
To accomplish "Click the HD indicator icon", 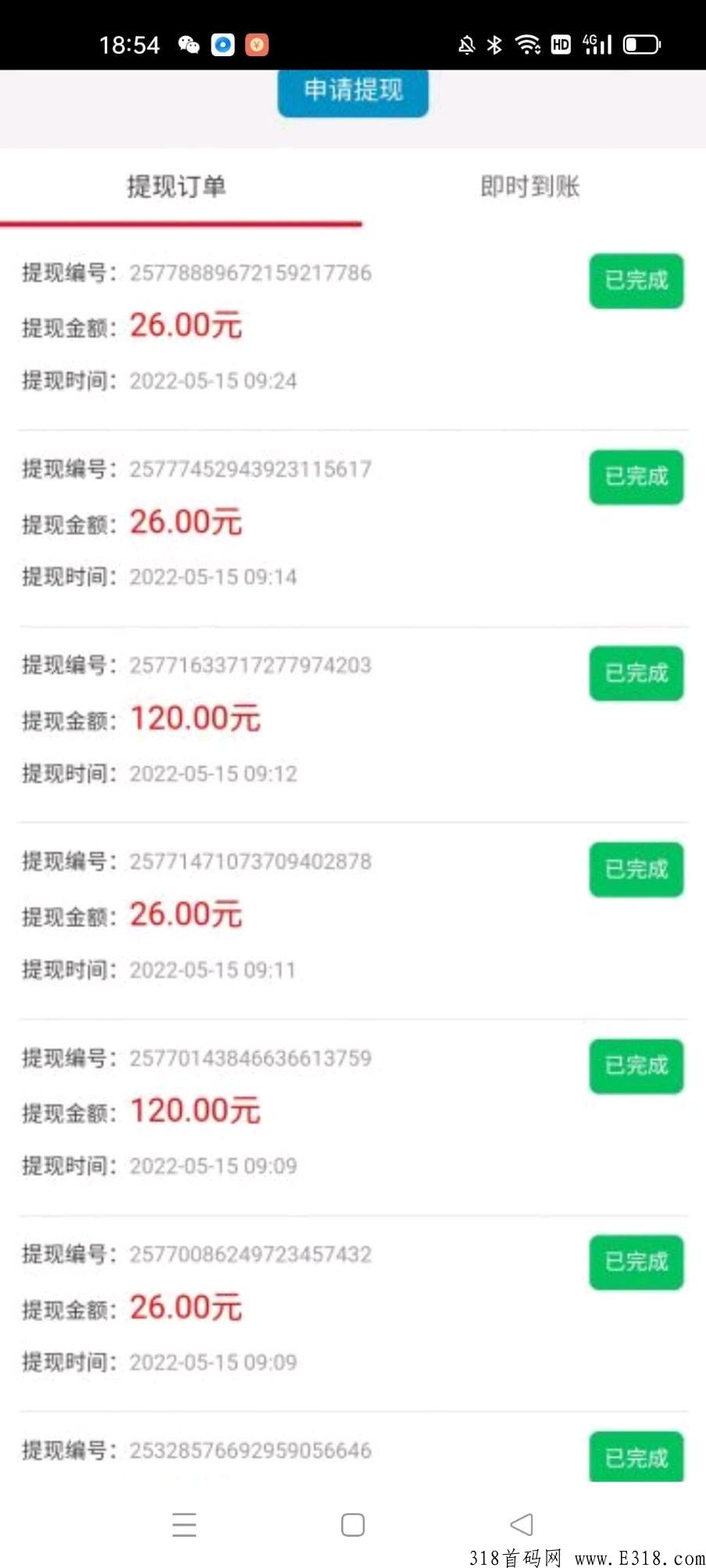I will click(561, 45).
